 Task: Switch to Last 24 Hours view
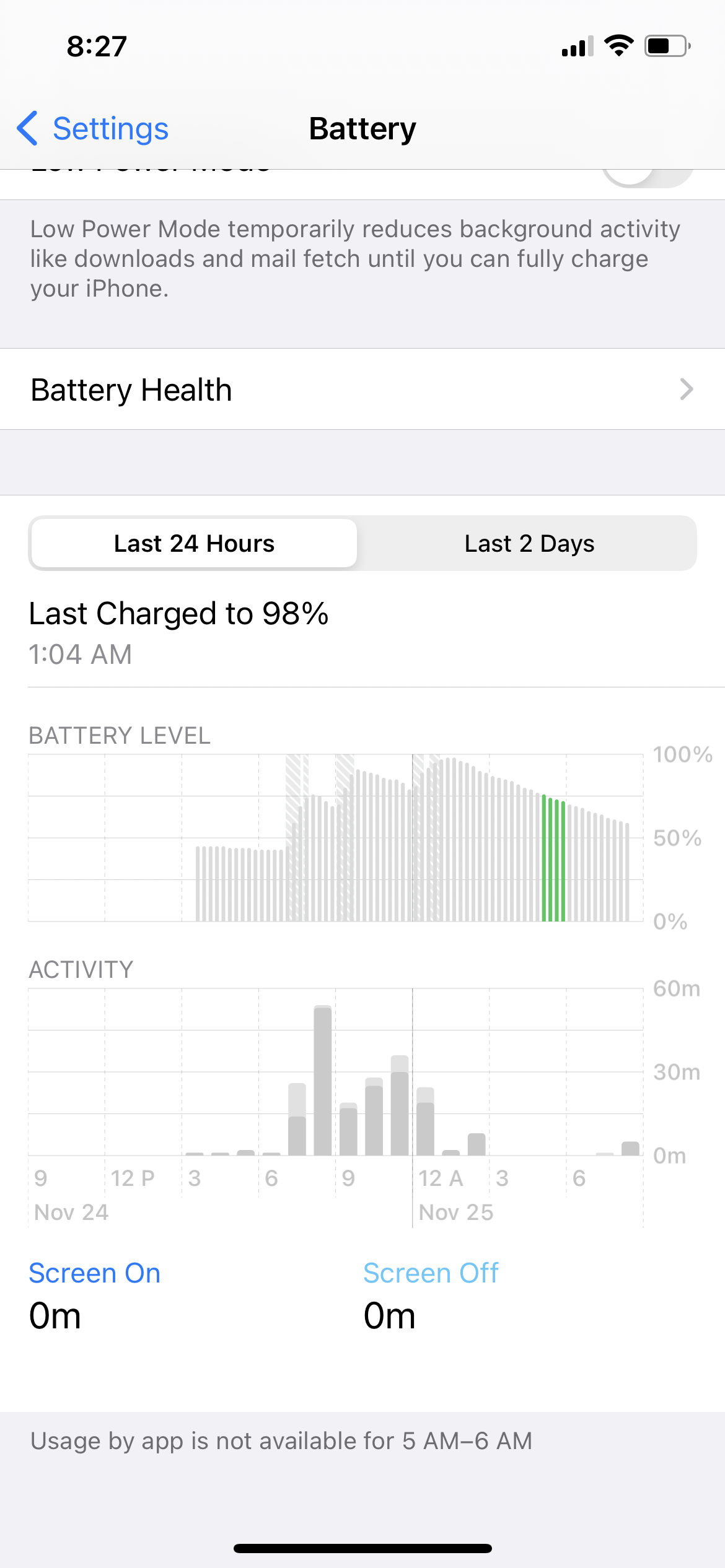(194, 544)
